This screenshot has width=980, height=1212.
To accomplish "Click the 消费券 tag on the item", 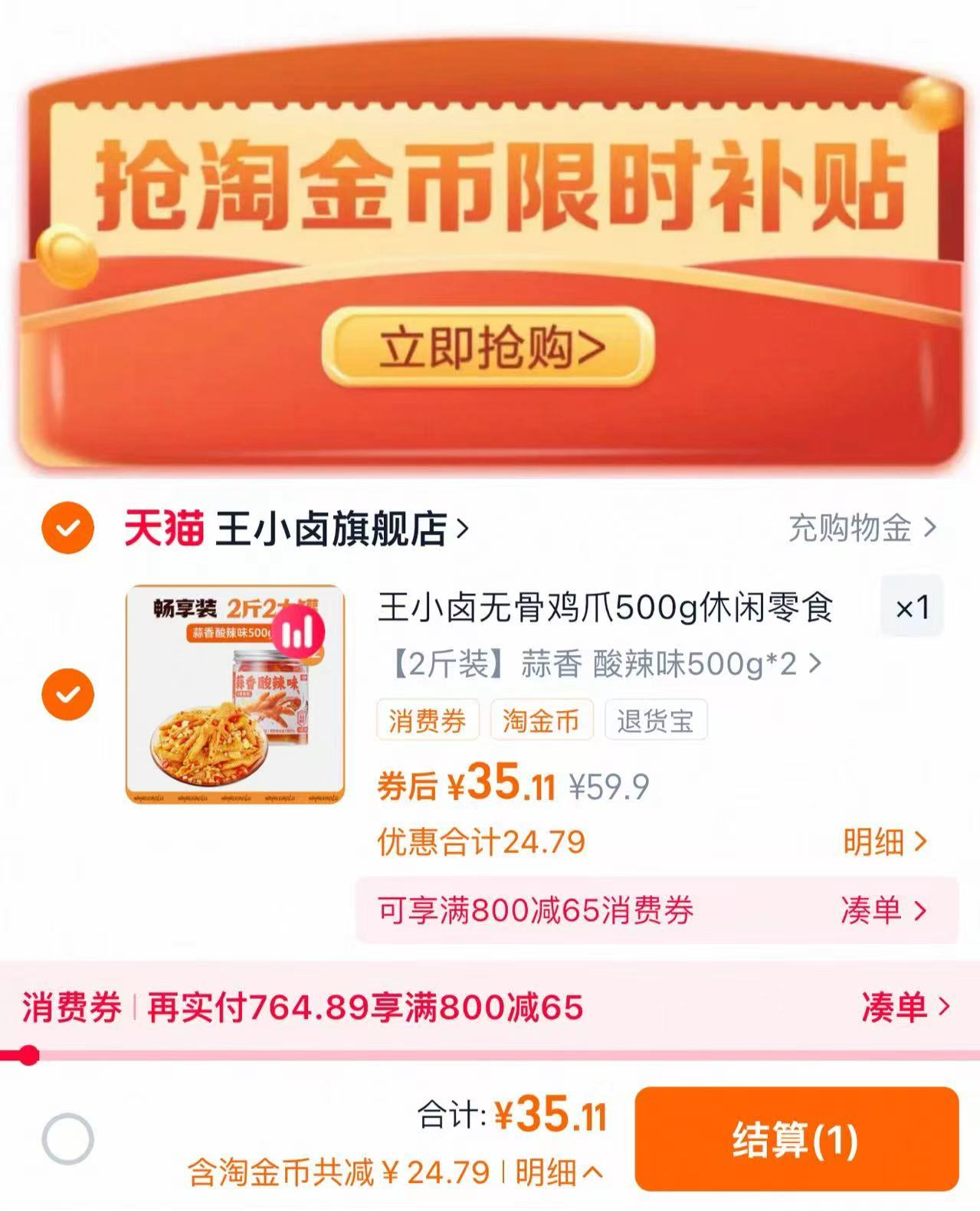I will 428,719.
